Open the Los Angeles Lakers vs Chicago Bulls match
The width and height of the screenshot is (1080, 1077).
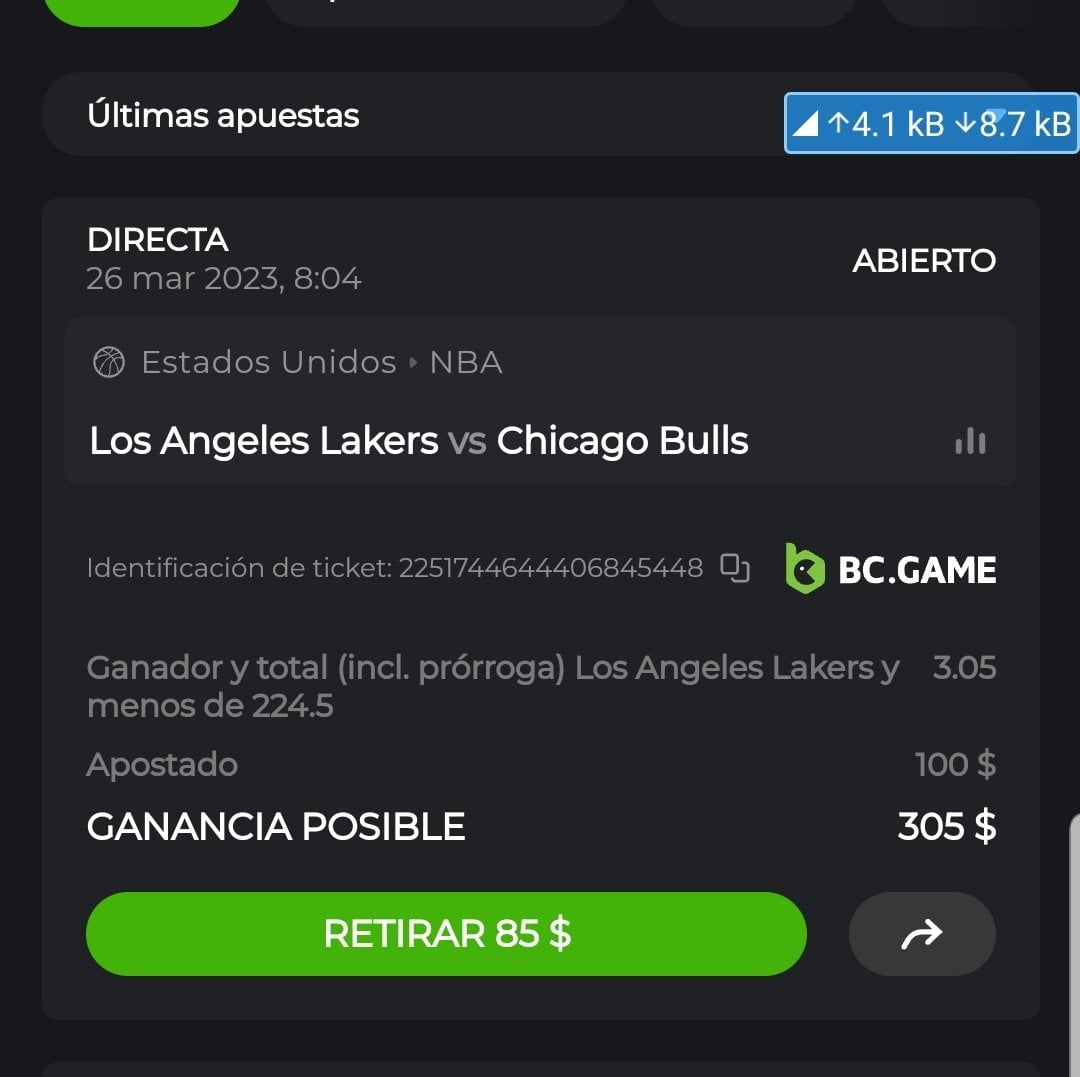pos(419,441)
